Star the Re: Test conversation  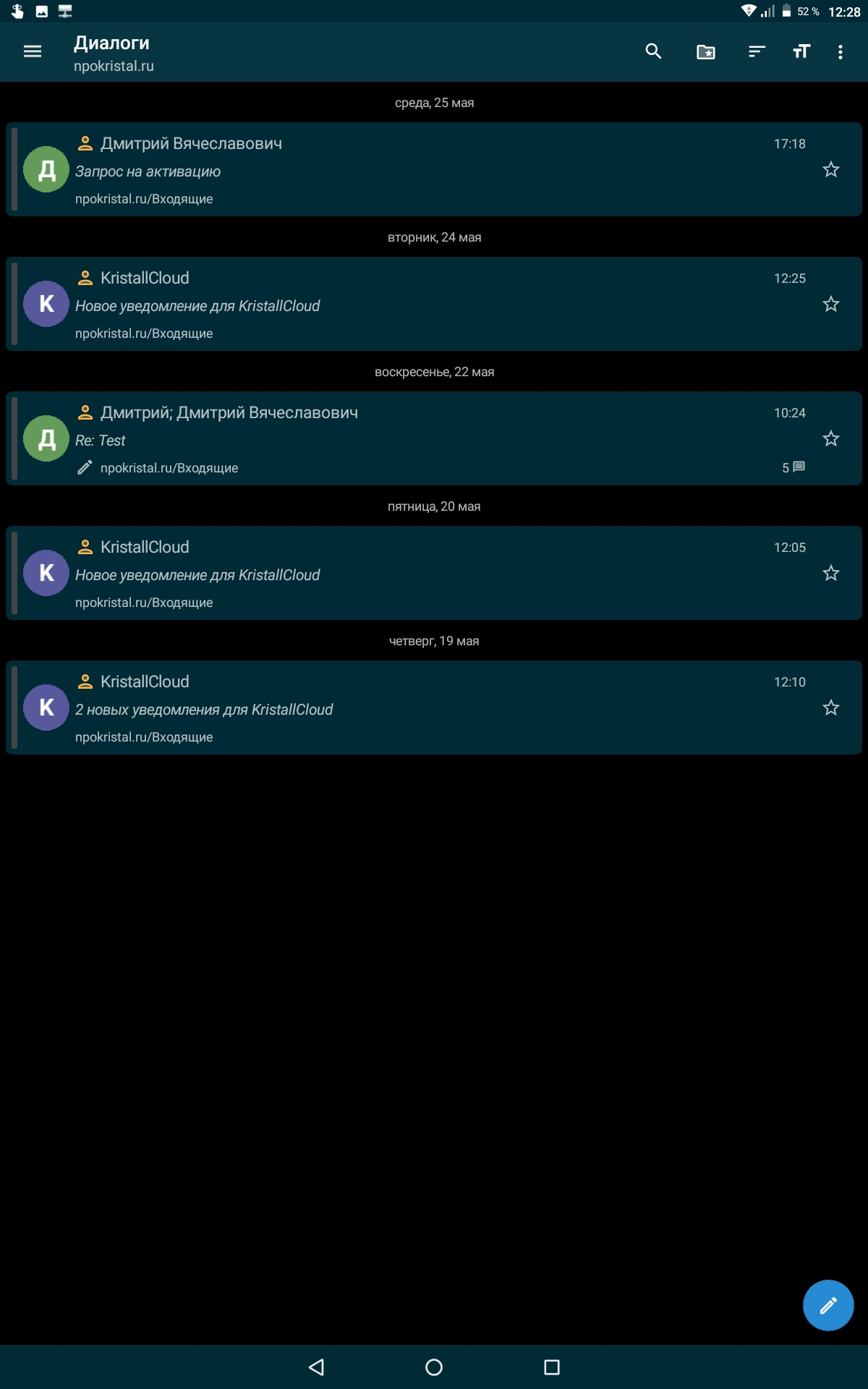(x=830, y=439)
